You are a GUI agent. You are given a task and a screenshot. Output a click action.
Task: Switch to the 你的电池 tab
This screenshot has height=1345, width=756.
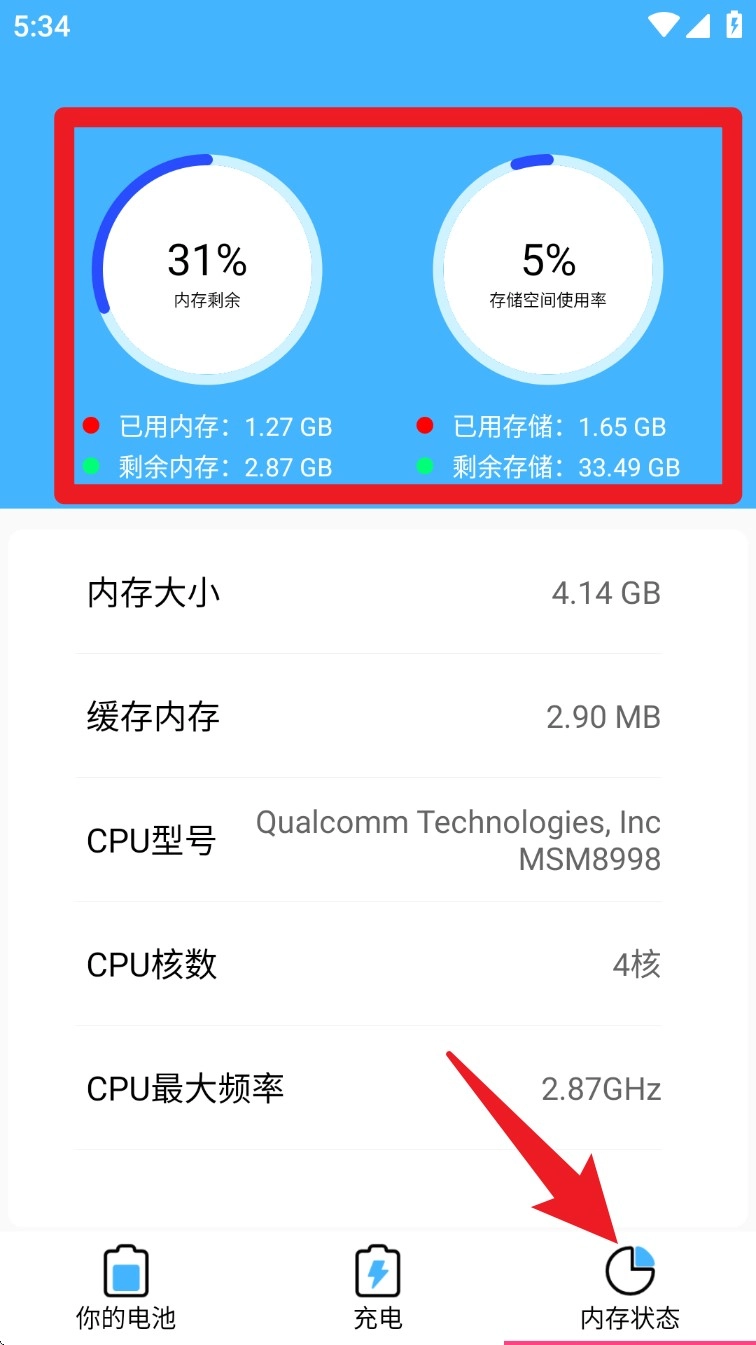tap(126, 1288)
